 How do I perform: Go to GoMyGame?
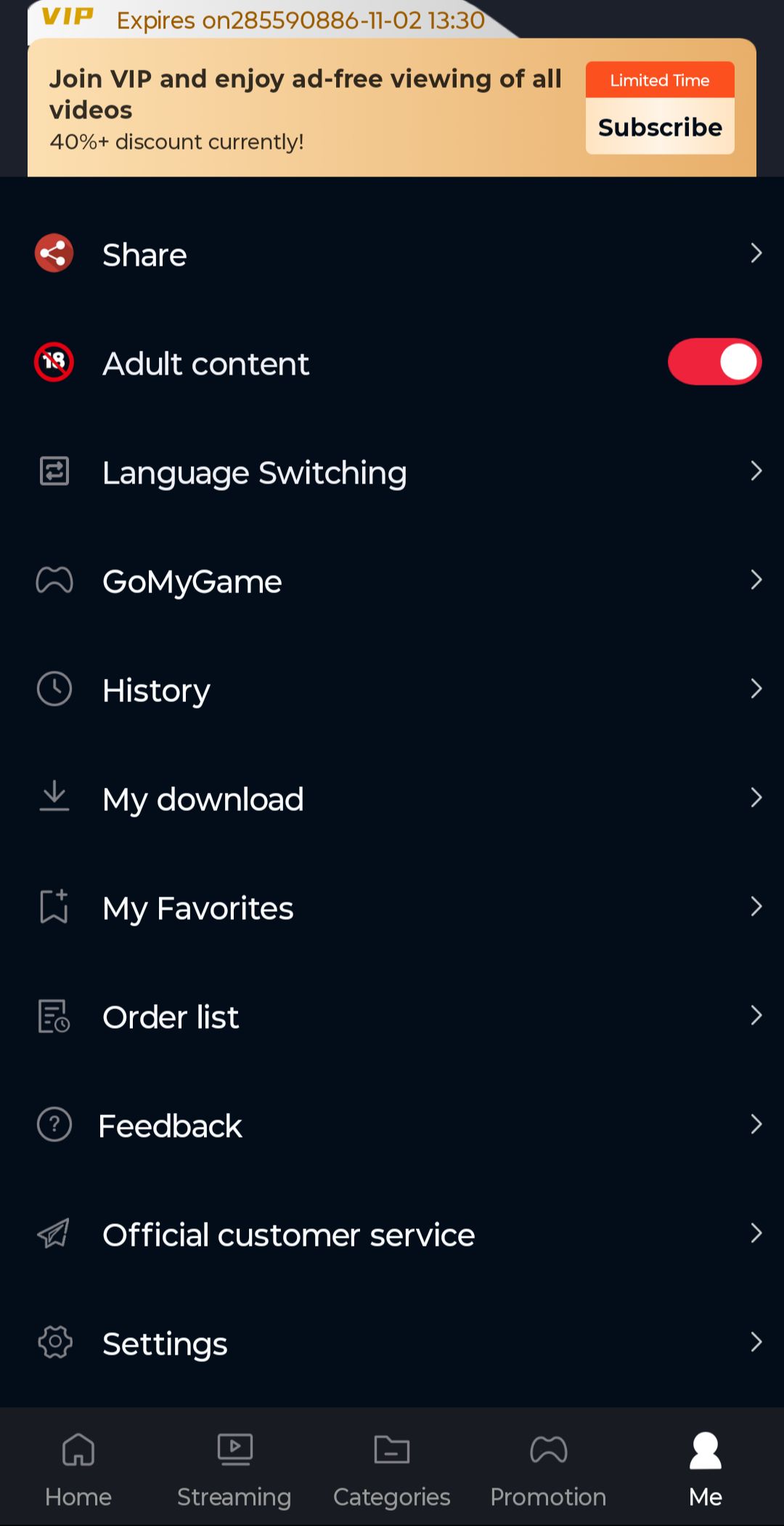(x=392, y=581)
